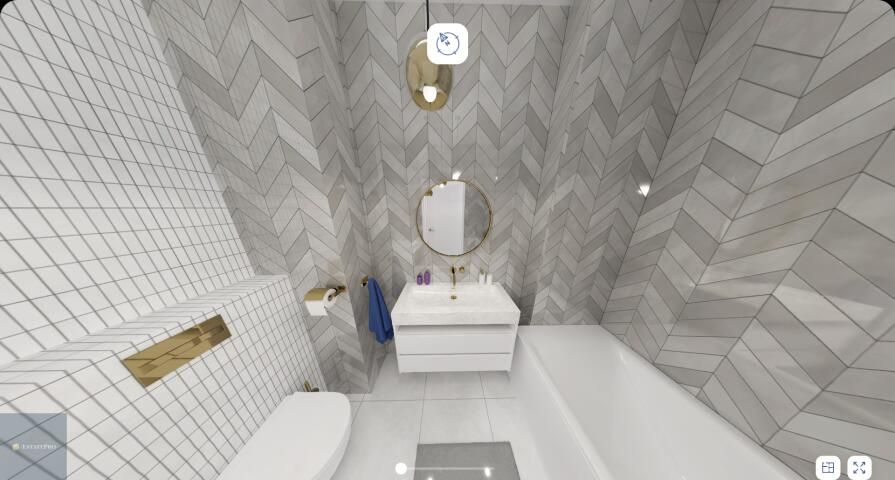Move to the white floor hotspot
This screenshot has height=480, width=895.
[401, 468]
